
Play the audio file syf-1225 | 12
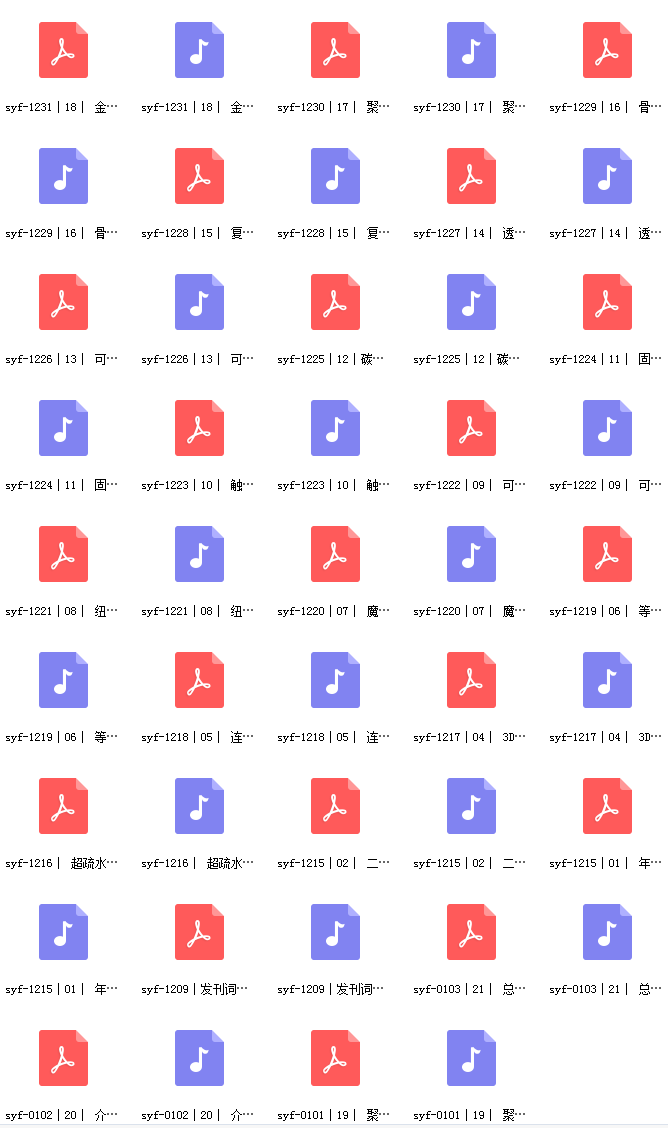pos(471,302)
